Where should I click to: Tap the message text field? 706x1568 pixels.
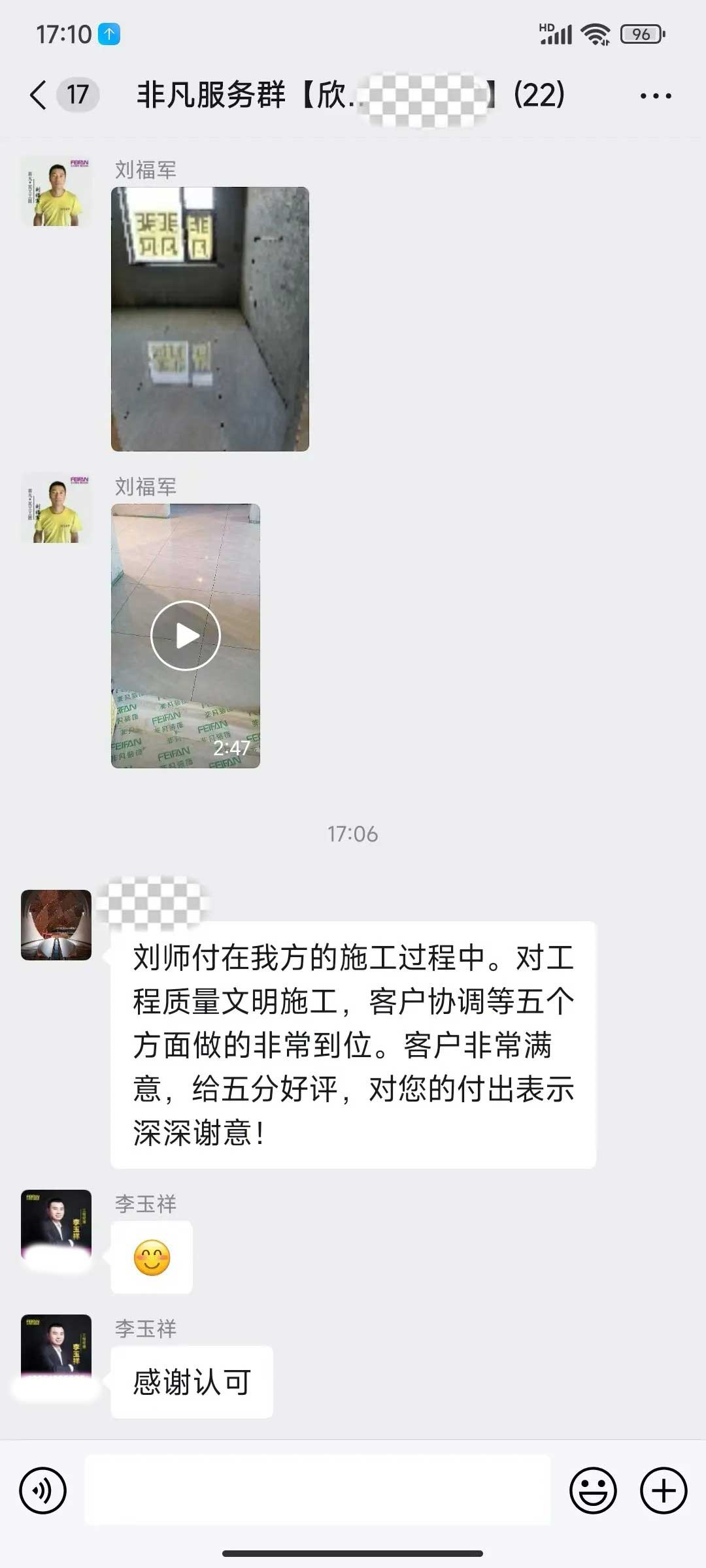318,1491
